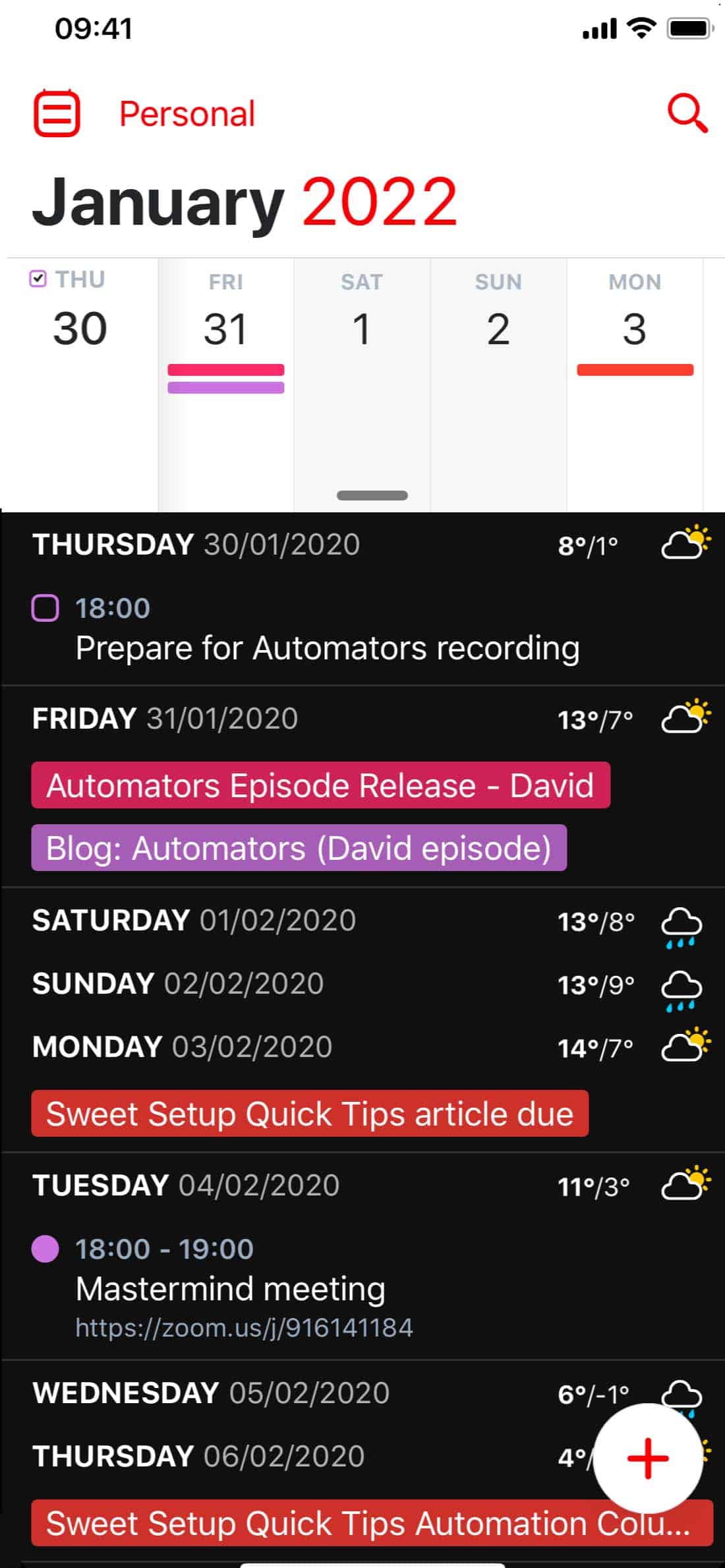The height and width of the screenshot is (1568, 725).
Task: Check off Prepare for Automators recording task
Action: click(x=45, y=608)
